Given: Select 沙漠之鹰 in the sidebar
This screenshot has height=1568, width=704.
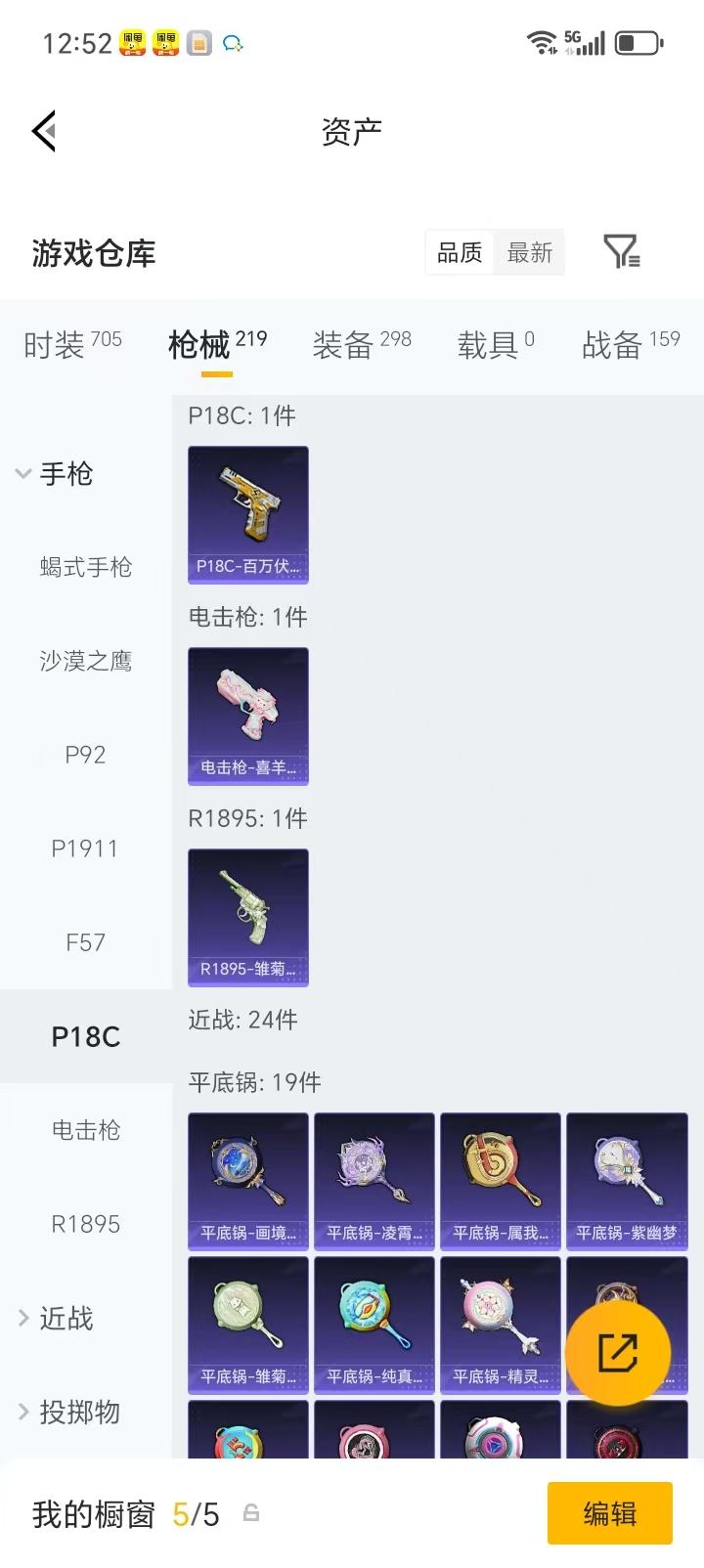Looking at the screenshot, I should click(86, 661).
